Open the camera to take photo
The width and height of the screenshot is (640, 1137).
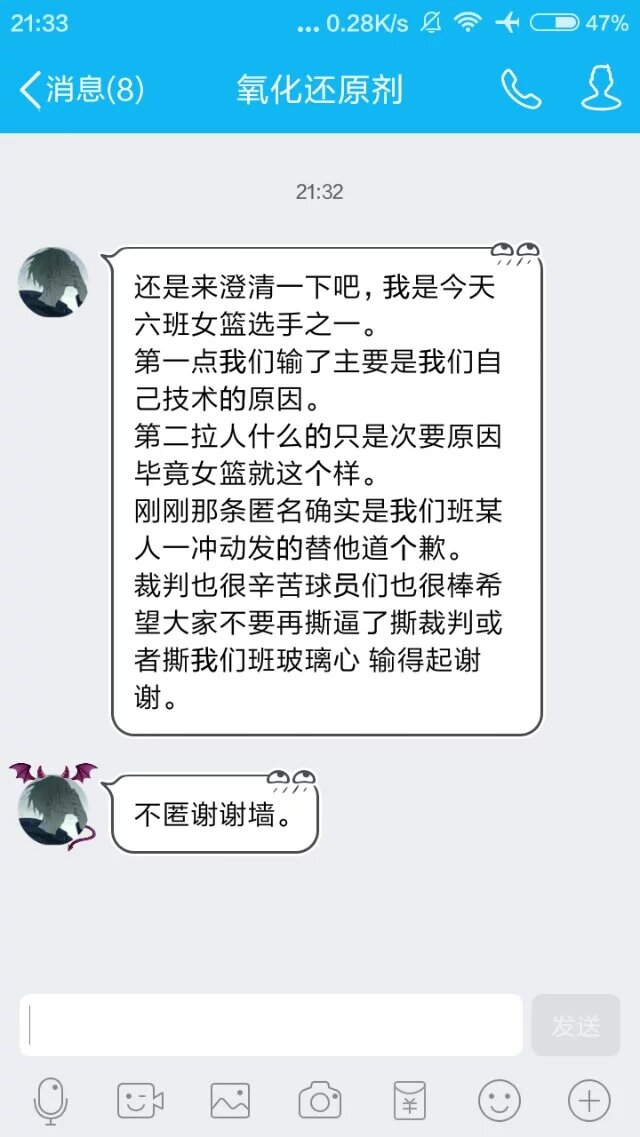point(320,1101)
